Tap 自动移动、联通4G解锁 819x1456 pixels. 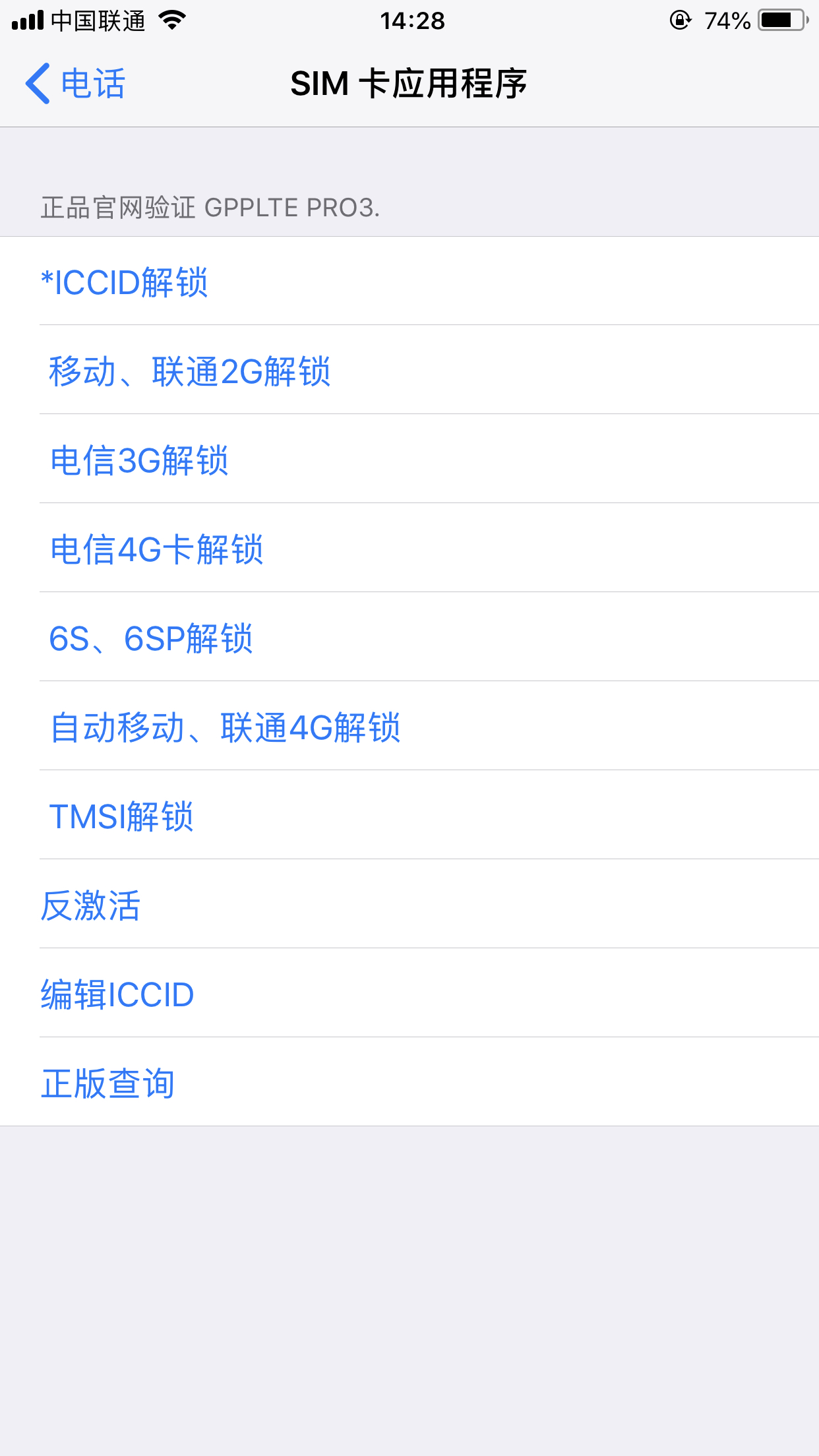tap(409, 726)
